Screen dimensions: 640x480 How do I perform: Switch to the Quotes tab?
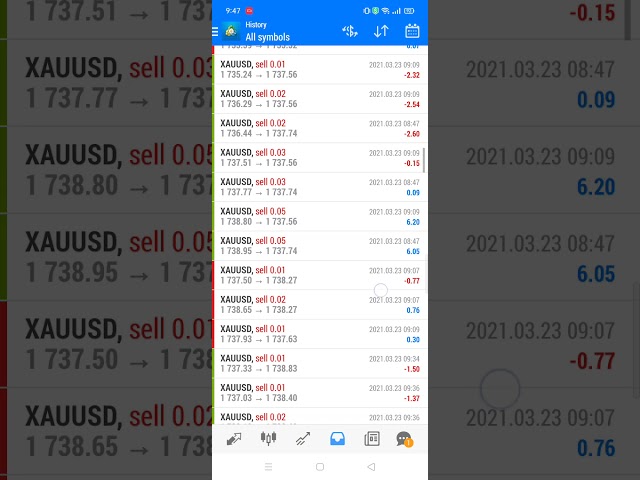(234, 438)
